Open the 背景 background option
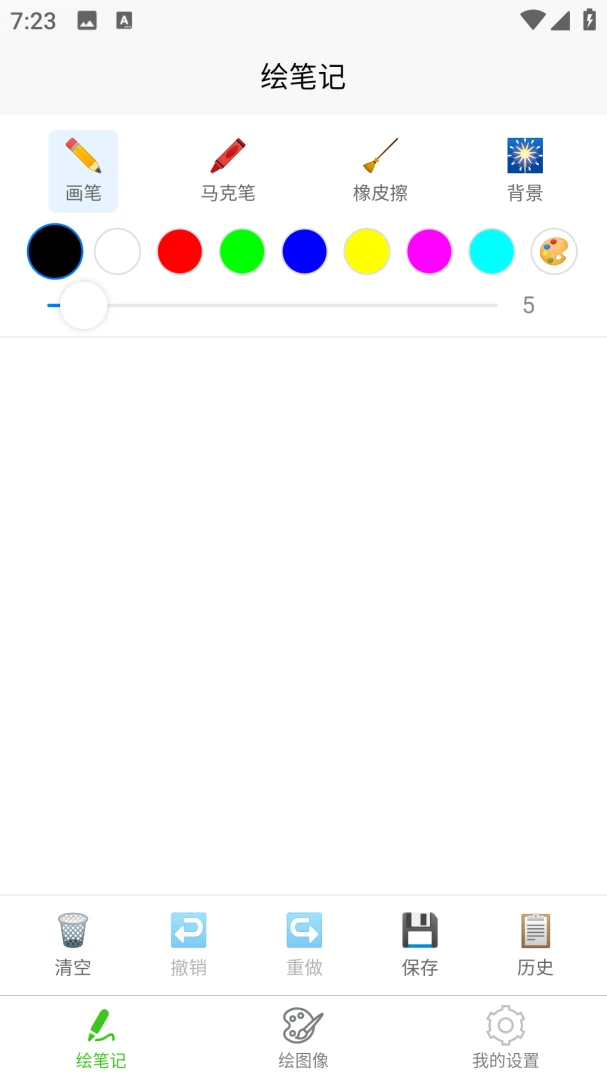Image resolution: width=607 pixels, height=1080 pixels. coord(525,171)
